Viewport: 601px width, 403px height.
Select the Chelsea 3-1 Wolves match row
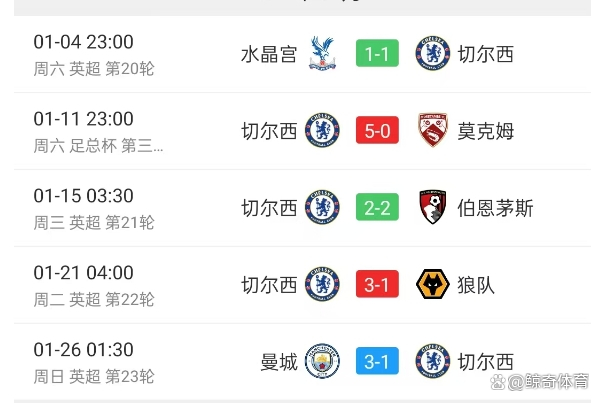tap(376, 285)
